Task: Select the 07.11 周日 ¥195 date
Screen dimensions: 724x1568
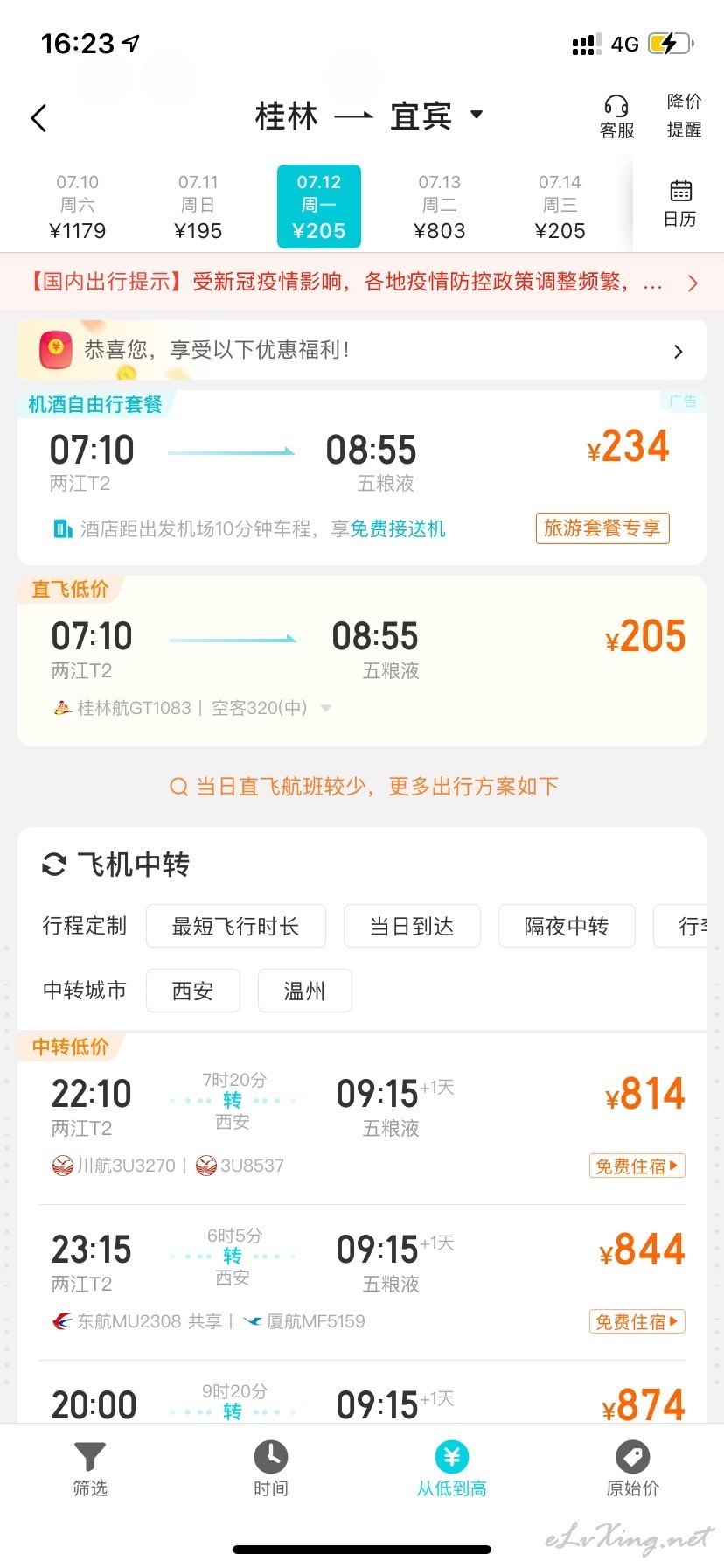Action: click(198, 206)
